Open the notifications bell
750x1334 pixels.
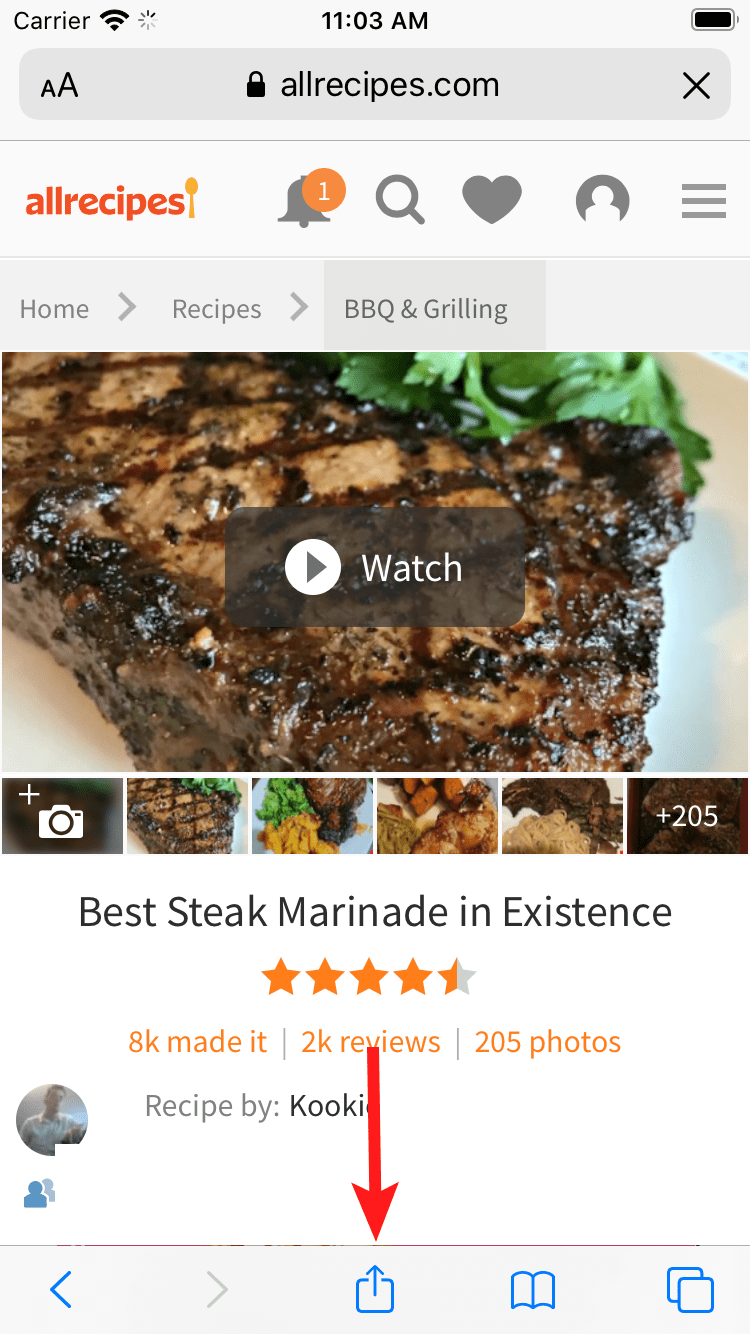tap(304, 200)
